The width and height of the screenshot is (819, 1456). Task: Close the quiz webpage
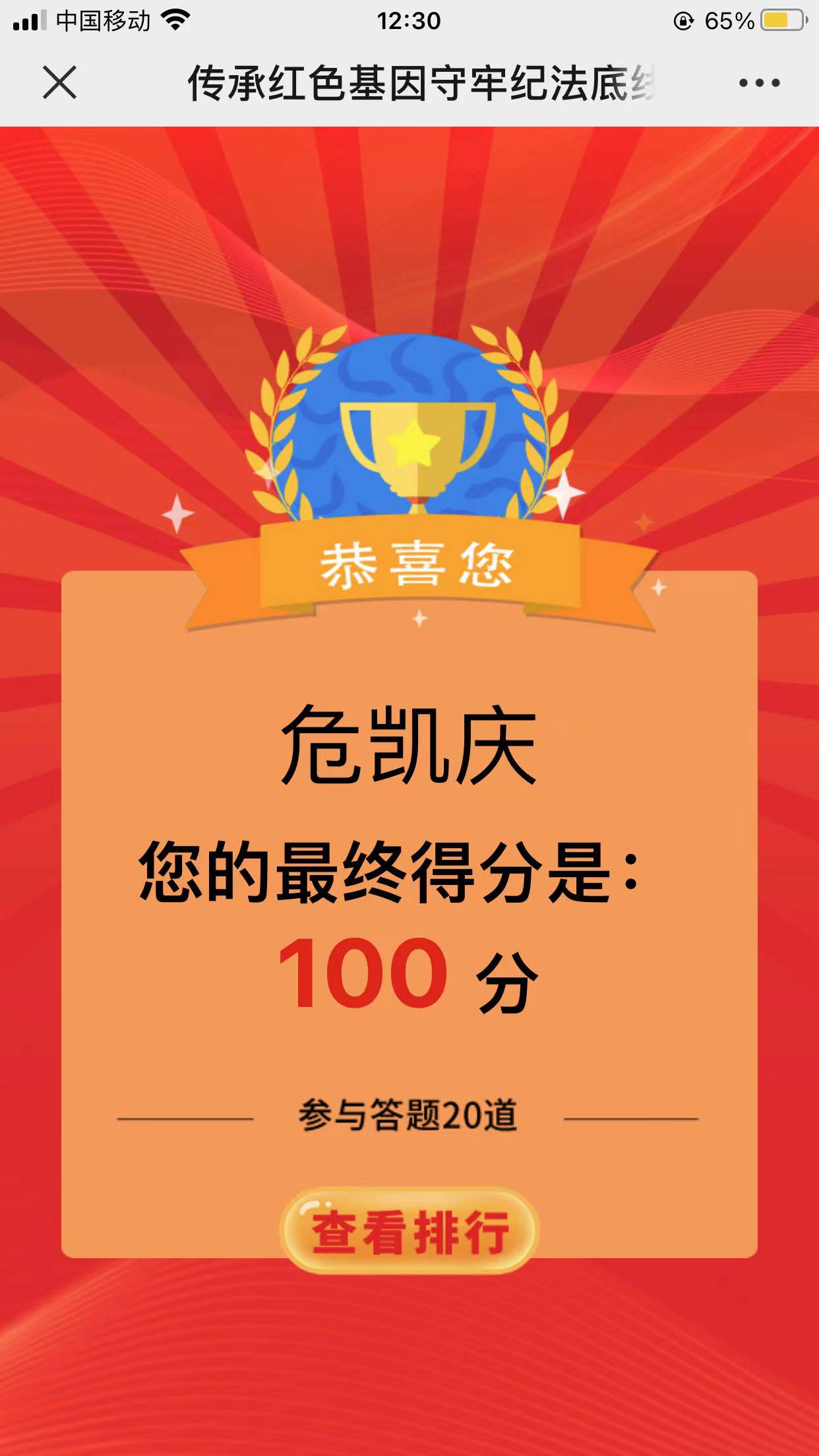[x=59, y=83]
